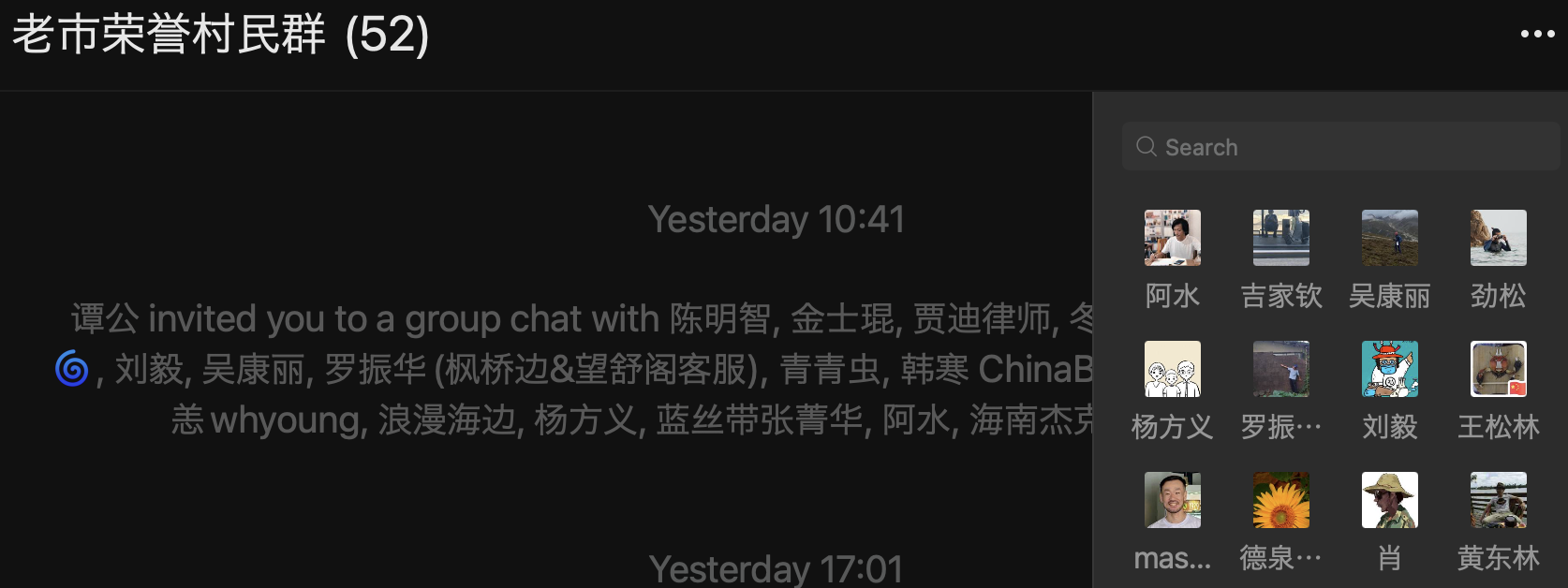
Task: Tap the member Search field
Action: click(1339, 147)
